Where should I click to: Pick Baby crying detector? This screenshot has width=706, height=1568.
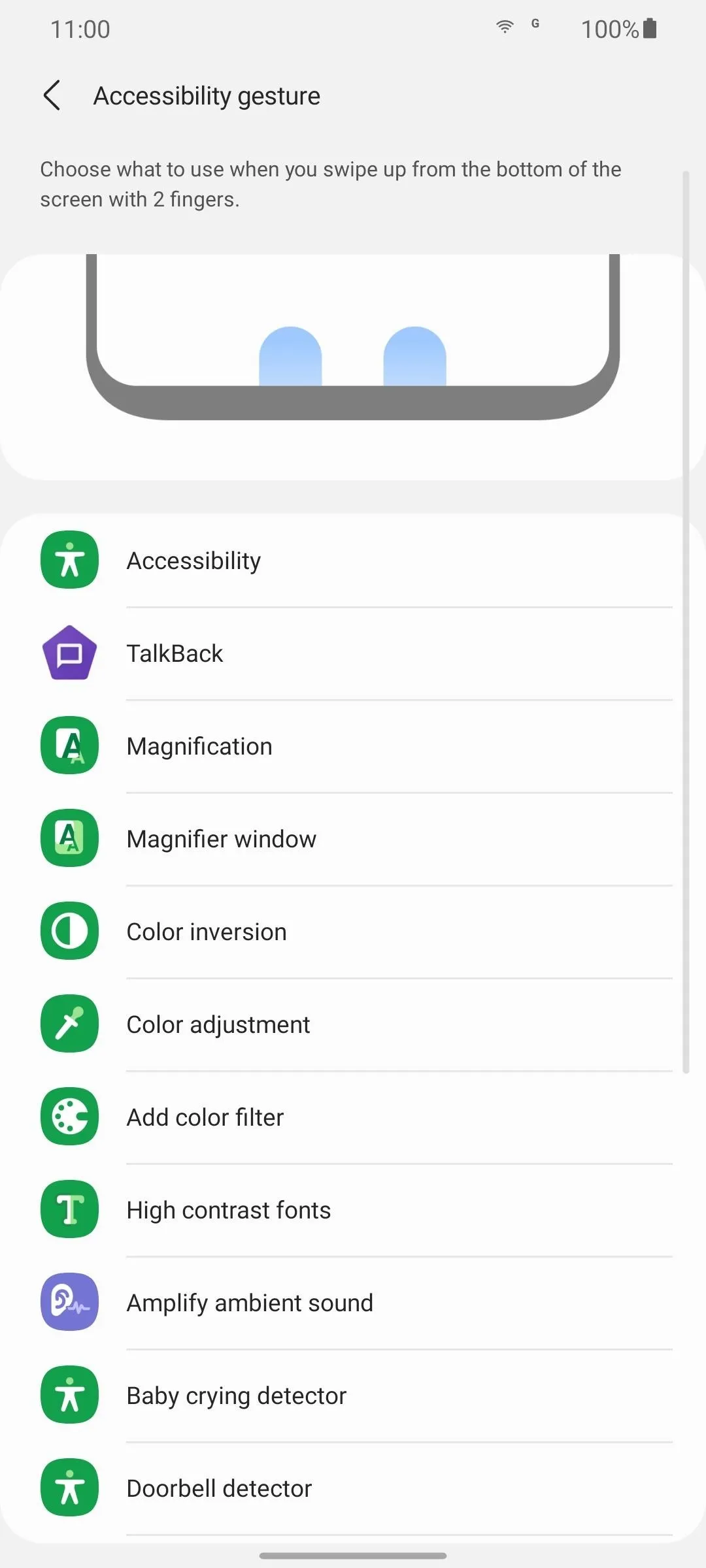tap(353, 1396)
